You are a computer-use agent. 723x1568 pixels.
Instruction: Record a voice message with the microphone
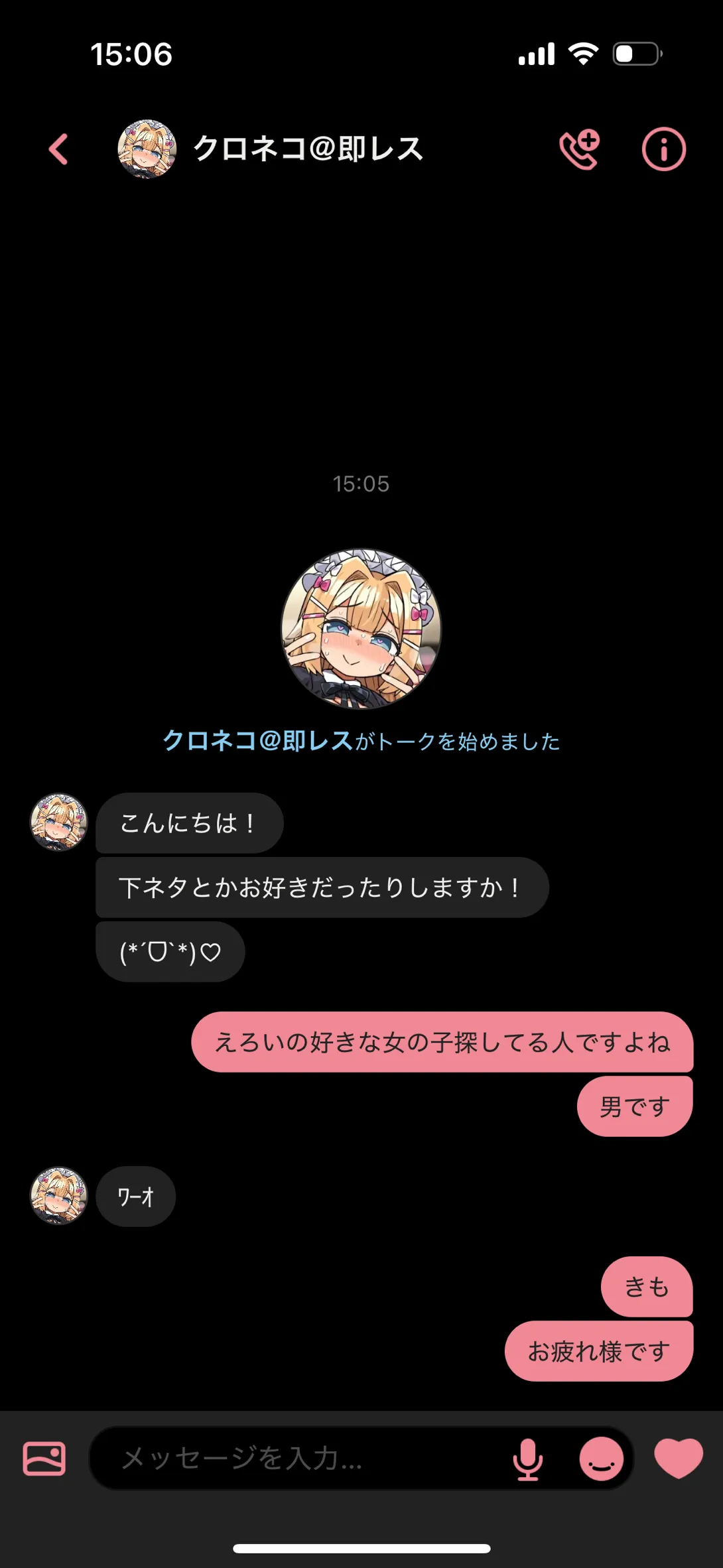(528, 1459)
